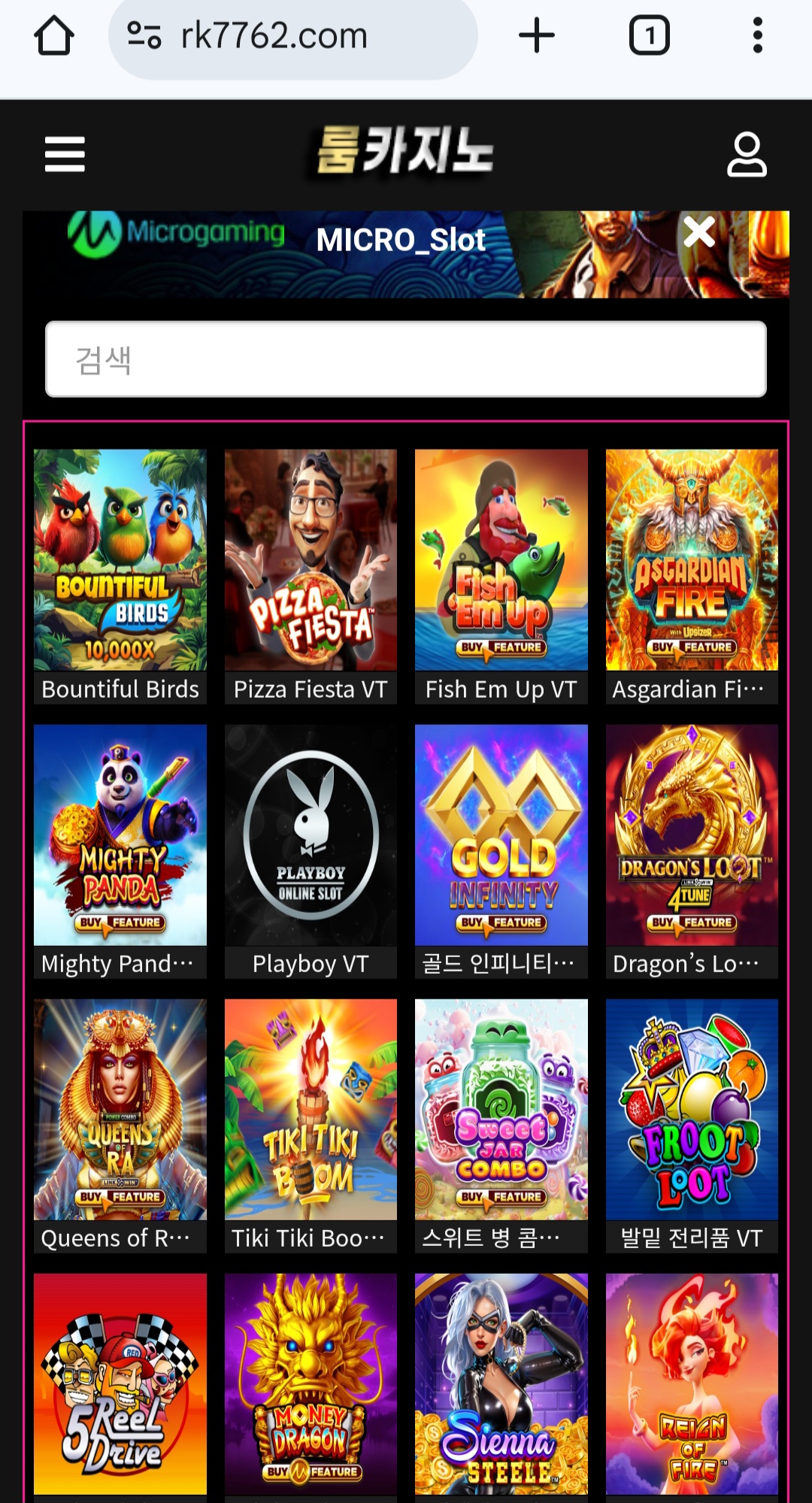Select the Froot Loot game
The width and height of the screenshot is (812, 1503).
692,1109
